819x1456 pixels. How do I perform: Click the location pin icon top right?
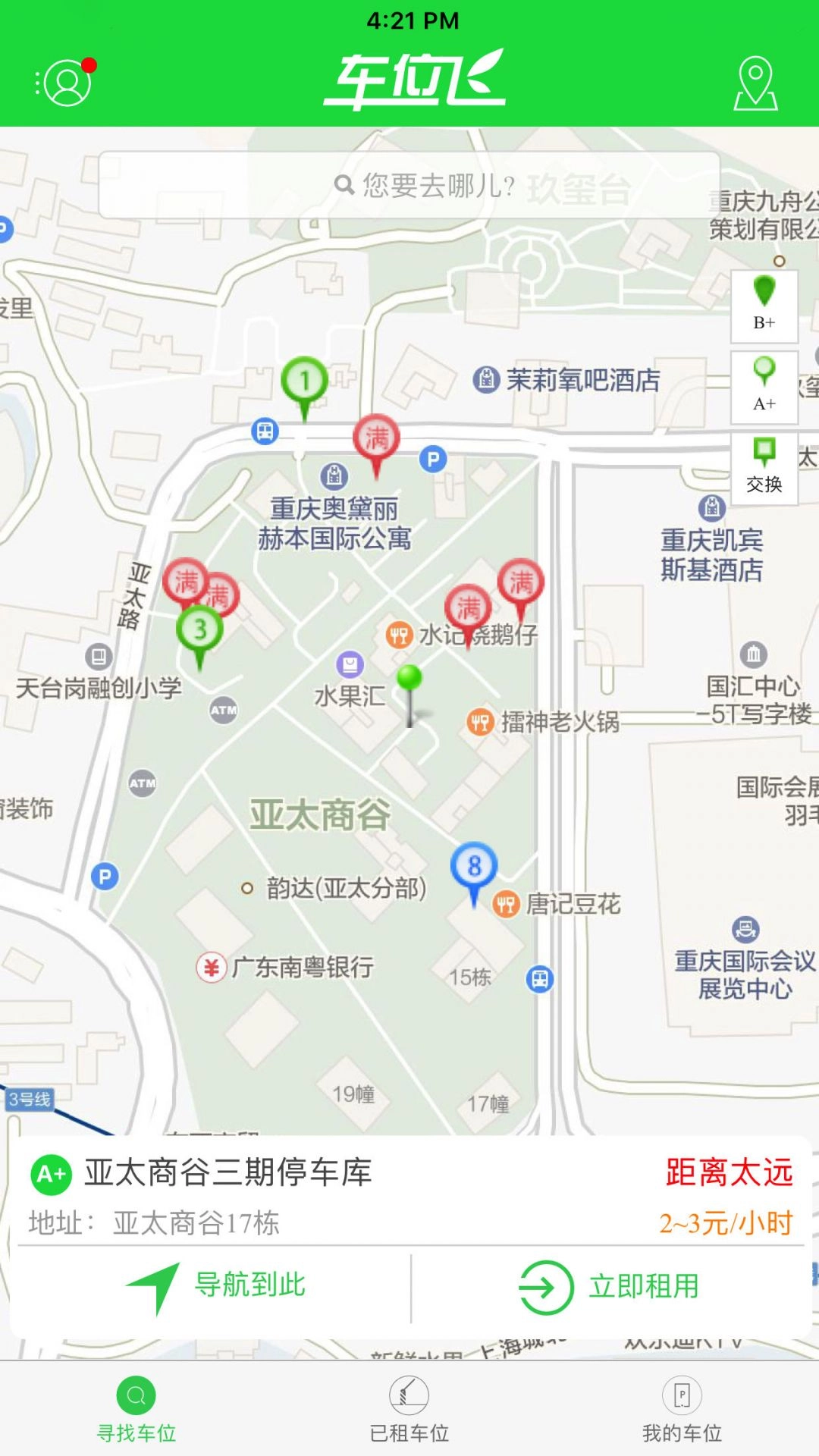(755, 83)
